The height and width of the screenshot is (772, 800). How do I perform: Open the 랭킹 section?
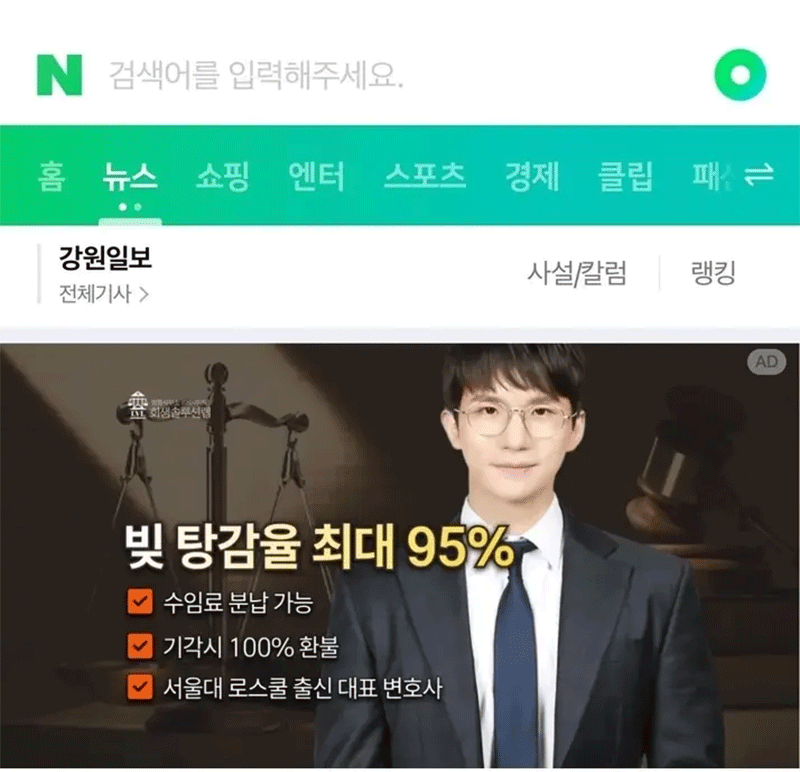(713, 273)
